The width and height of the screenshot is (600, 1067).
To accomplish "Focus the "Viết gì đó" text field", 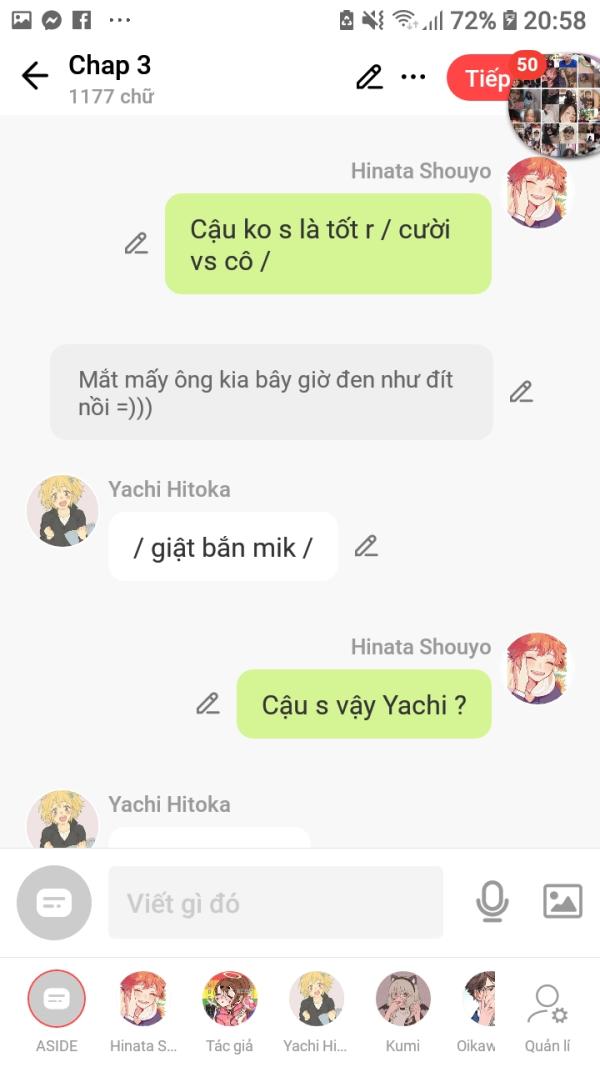I will [x=276, y=902].
